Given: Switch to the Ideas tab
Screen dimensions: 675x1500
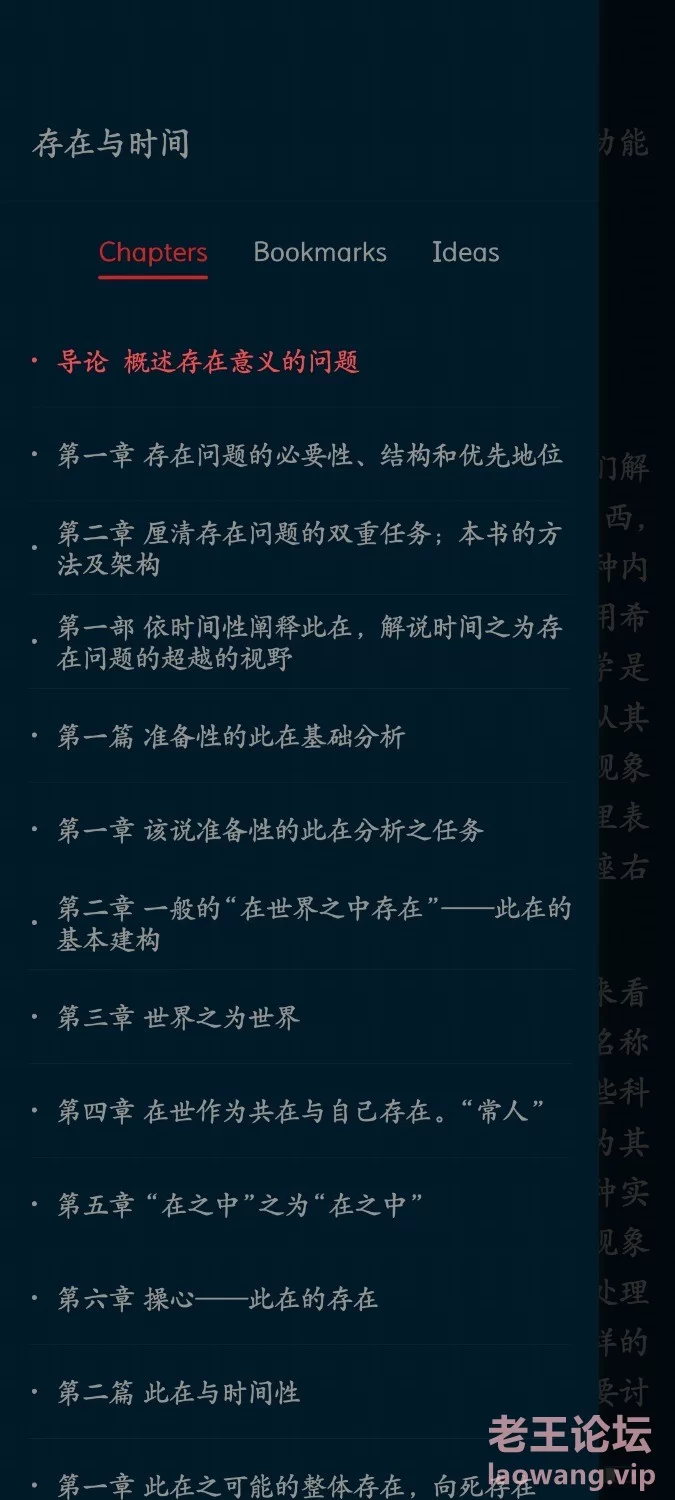Looking at the screenshot, I should click(465, 252).
